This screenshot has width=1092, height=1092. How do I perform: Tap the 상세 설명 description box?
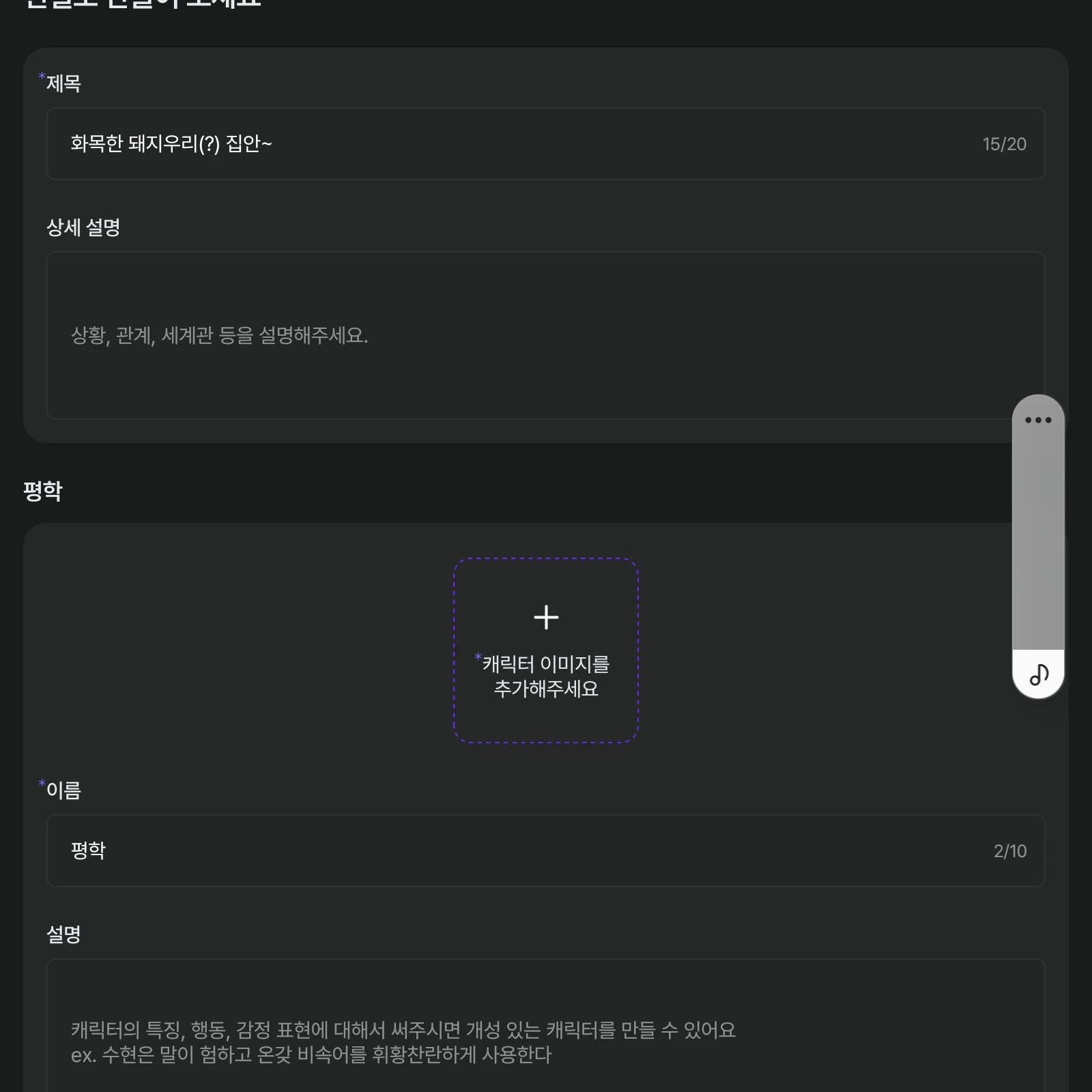pos(519,335)
